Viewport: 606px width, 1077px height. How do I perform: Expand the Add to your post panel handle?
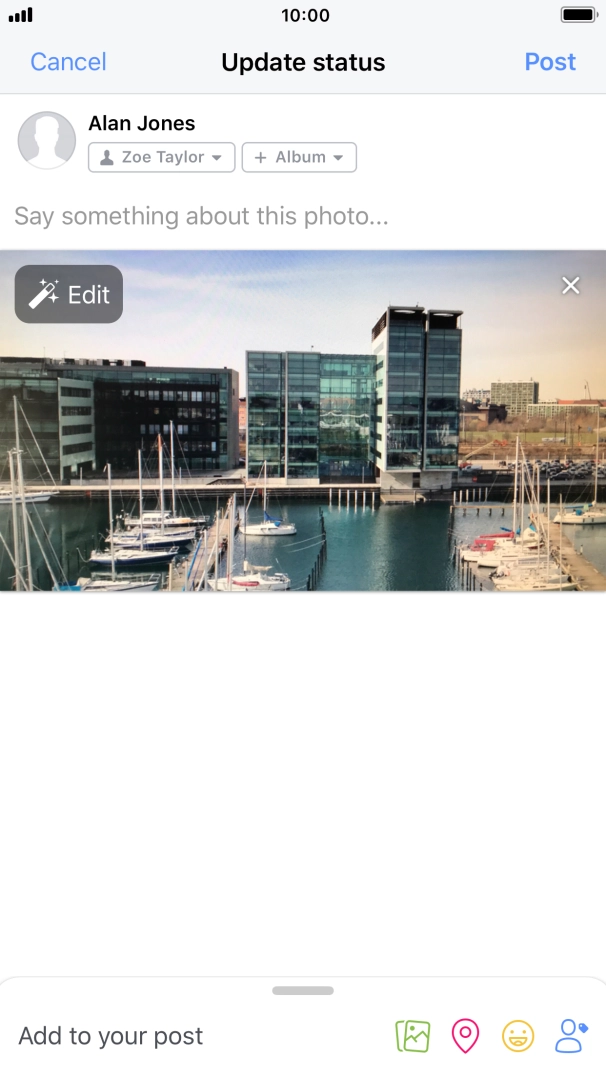(303, 990)
